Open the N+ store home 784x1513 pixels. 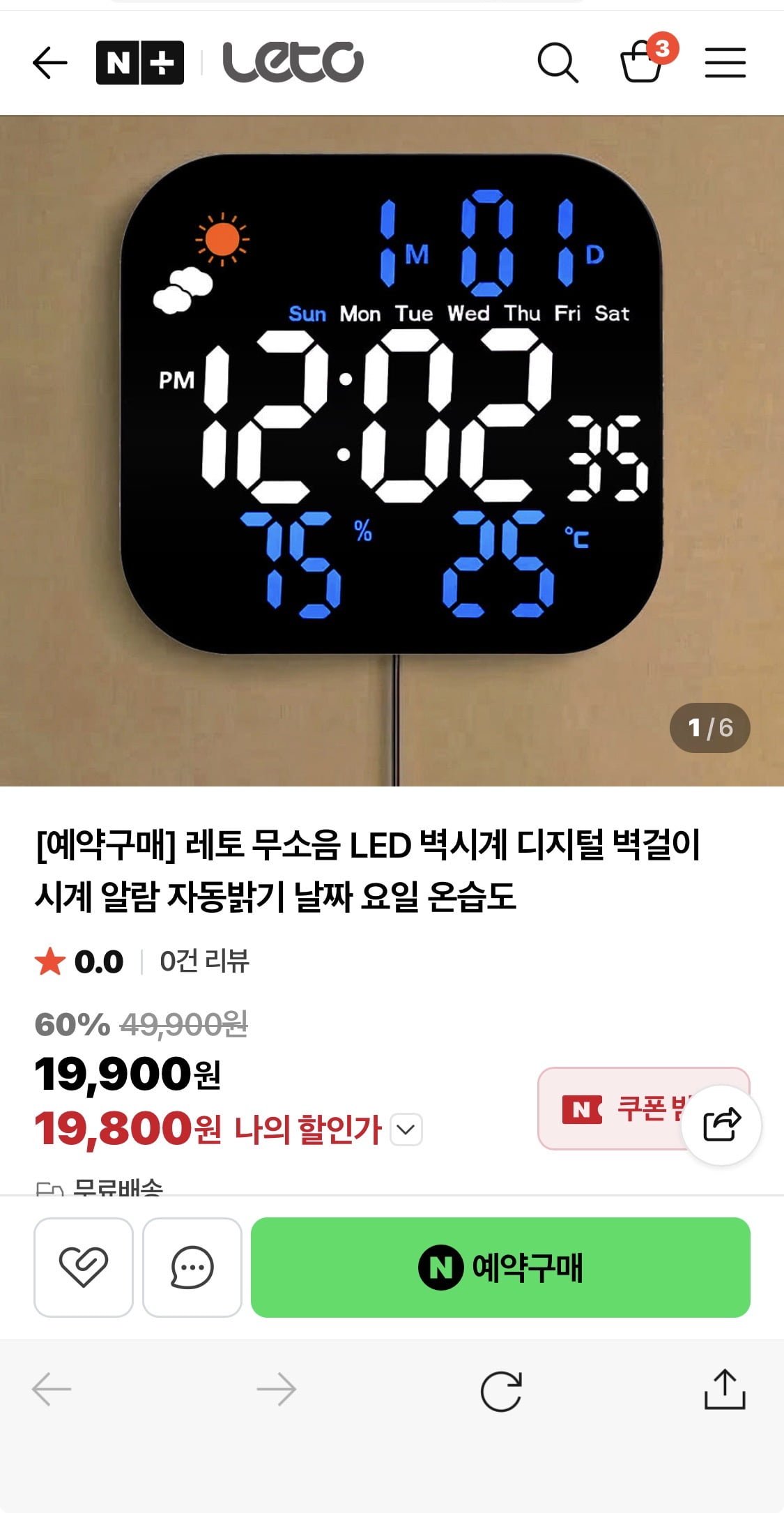click(140, 63)
